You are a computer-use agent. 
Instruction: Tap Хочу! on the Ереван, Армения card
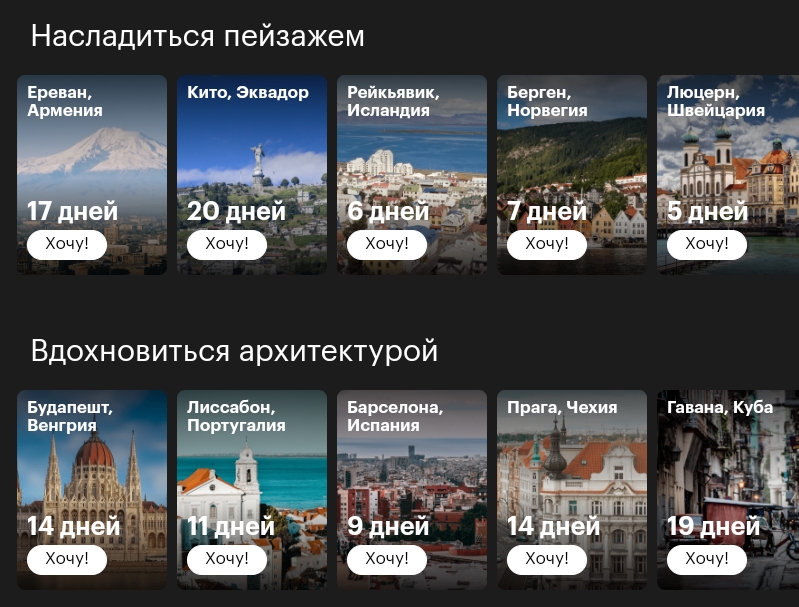tap(66, 244)
